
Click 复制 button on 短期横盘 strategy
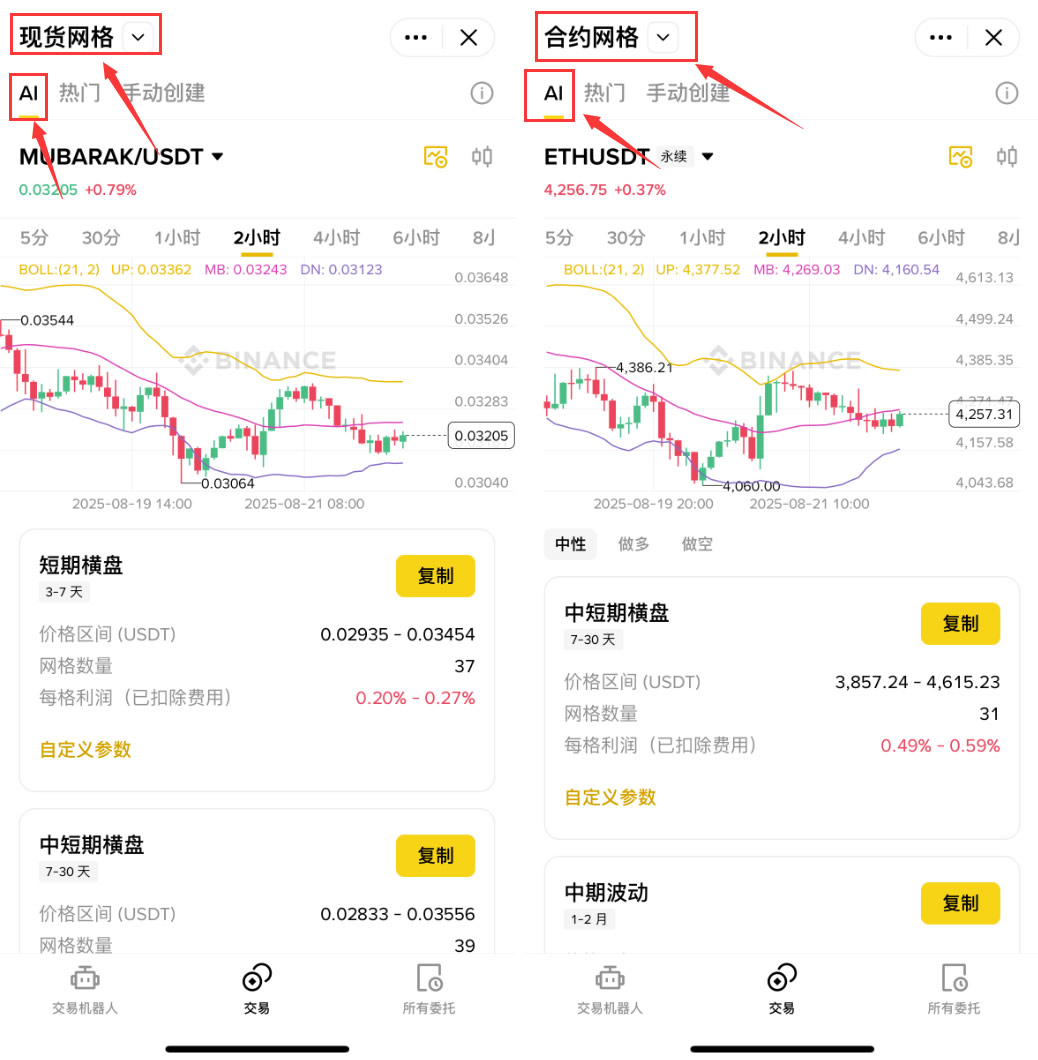coord(435,576)
